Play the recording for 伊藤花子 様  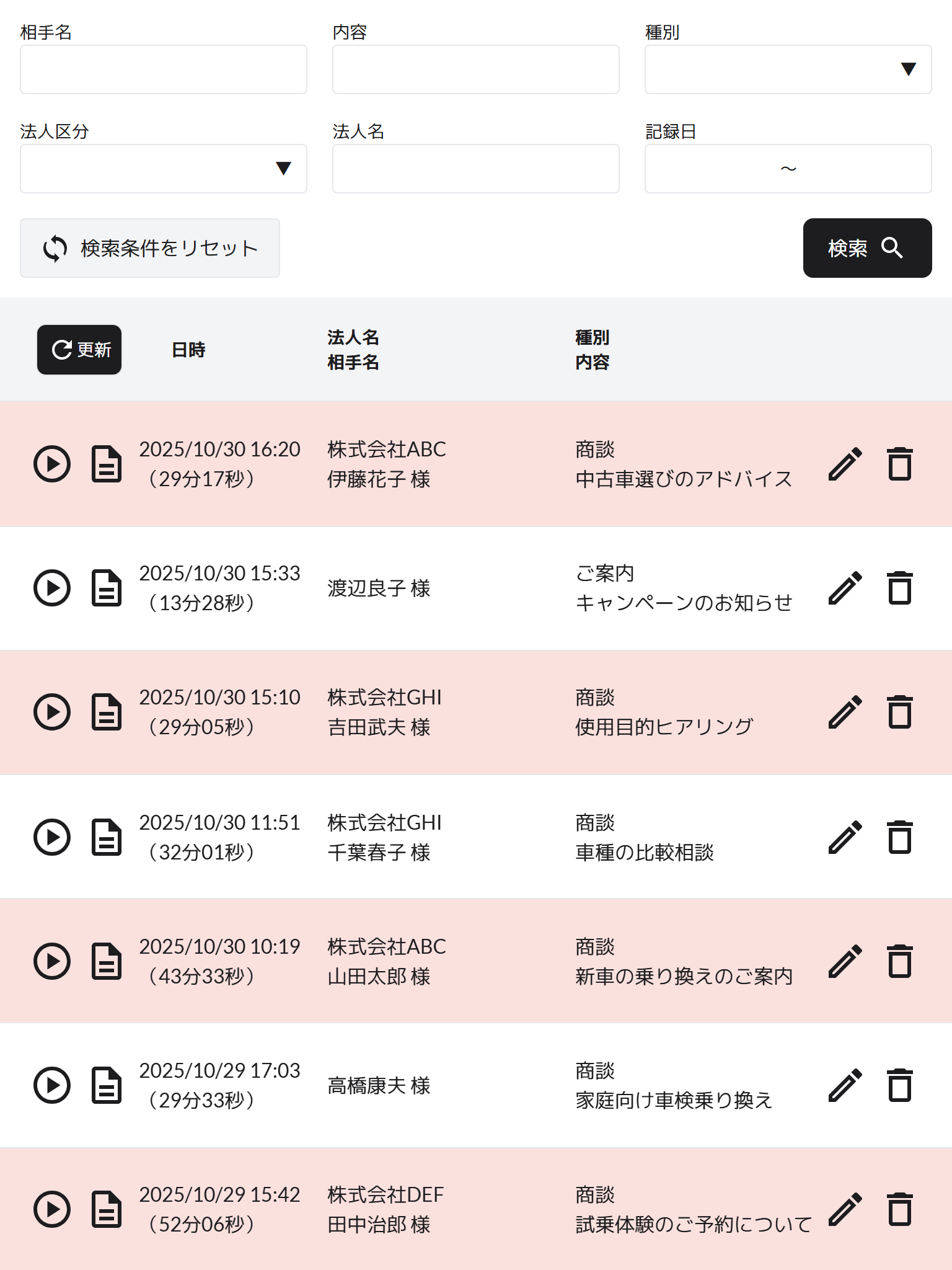(52, 464)
